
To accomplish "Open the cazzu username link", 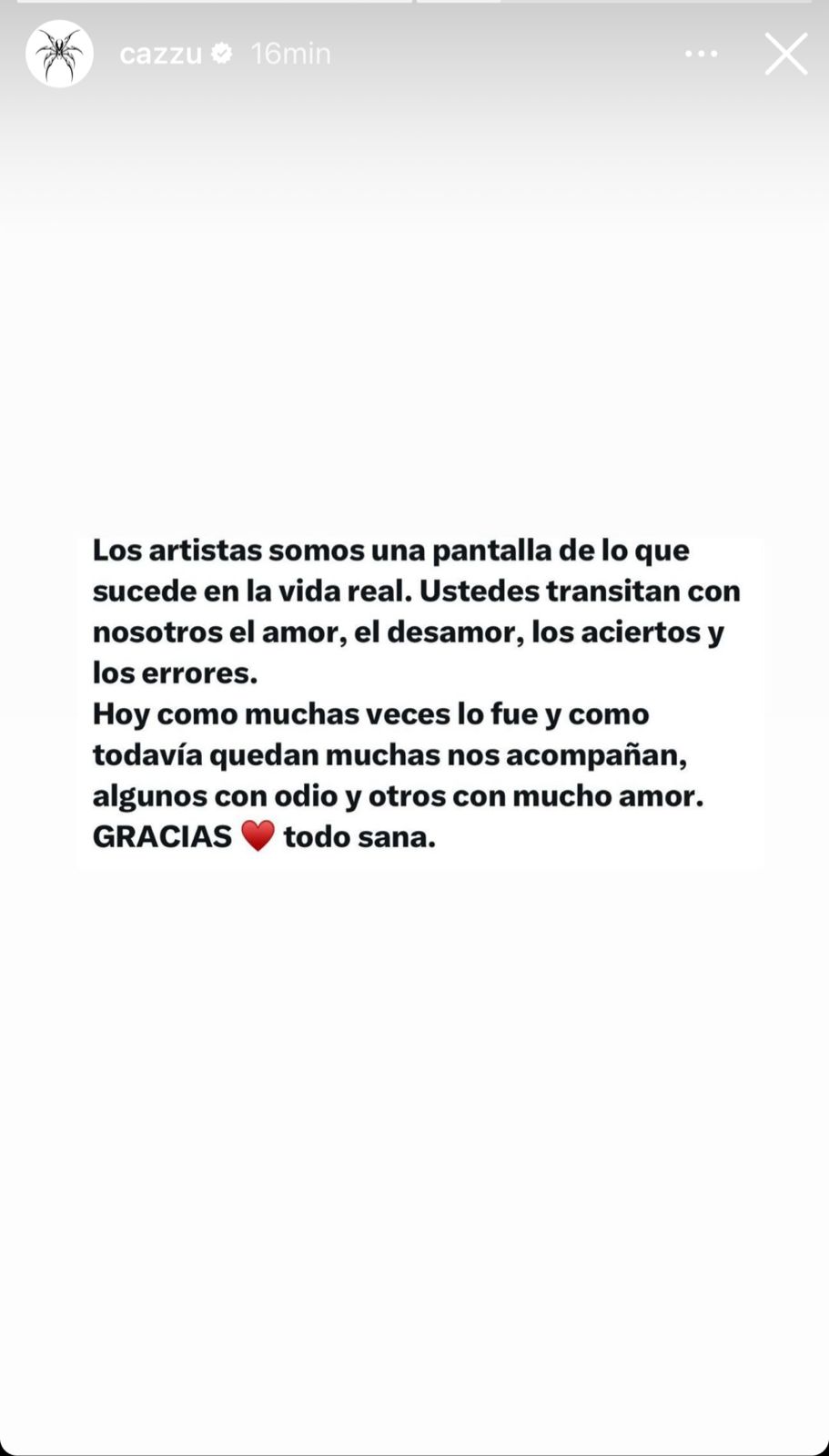I will [161, 54].
